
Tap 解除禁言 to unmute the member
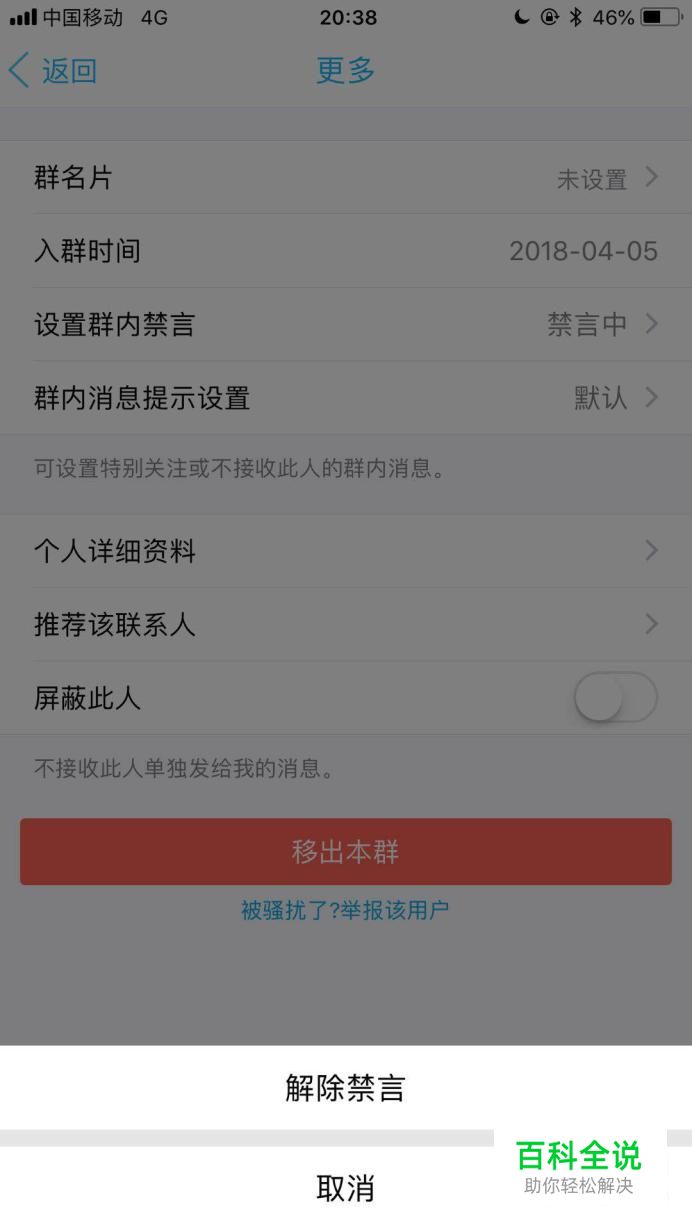click(346, 1088)
